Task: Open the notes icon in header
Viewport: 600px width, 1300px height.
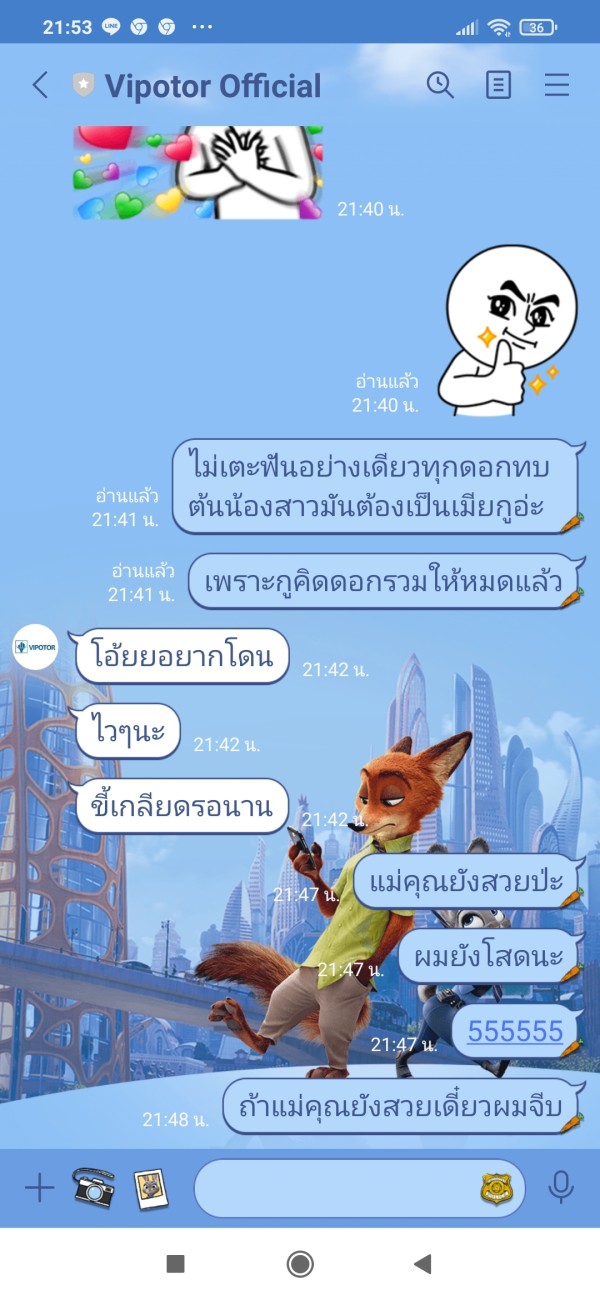Action: coord(498,85)
